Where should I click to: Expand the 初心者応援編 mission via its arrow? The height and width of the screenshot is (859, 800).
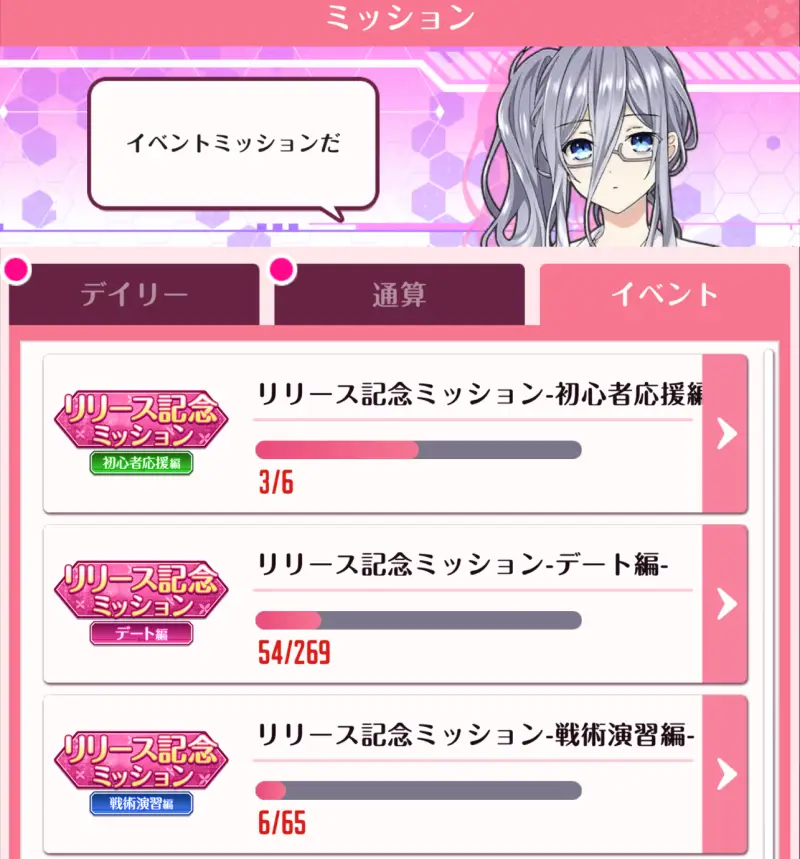pyautogui.click(x=728, y=435)
